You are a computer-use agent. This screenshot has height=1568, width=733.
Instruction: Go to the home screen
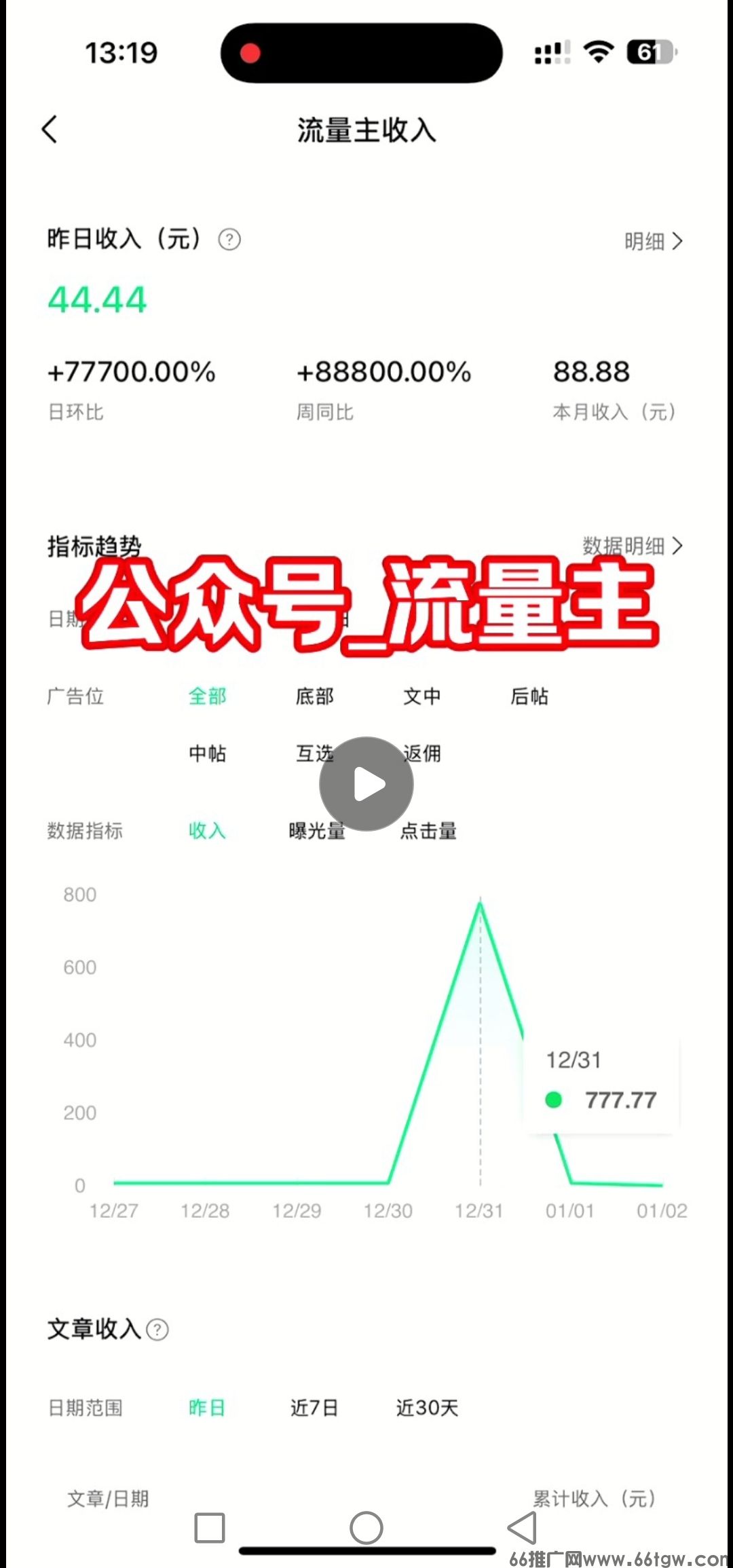(x=366, y=1528)
